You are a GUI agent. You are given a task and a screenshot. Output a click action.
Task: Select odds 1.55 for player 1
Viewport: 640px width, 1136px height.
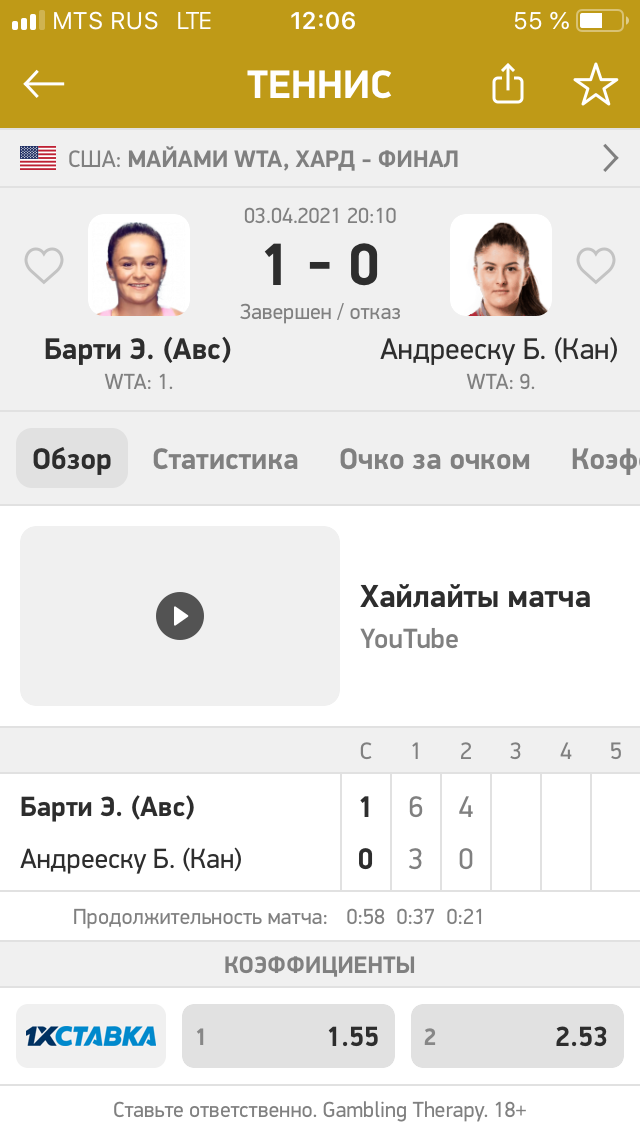click(x=288, y=1036)
